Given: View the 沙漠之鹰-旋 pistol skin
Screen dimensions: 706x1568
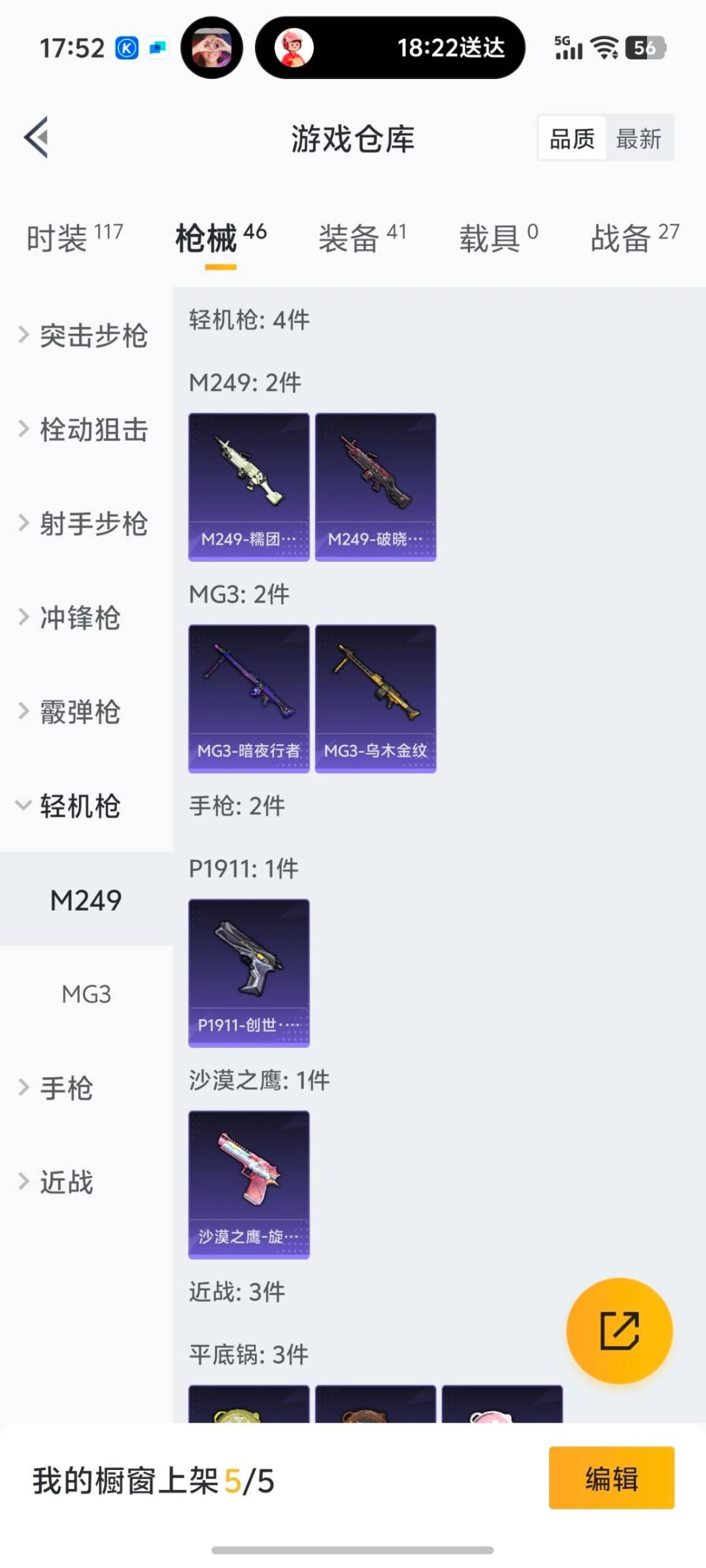Looking at the screenshot, I should [x=248, y=1185].
